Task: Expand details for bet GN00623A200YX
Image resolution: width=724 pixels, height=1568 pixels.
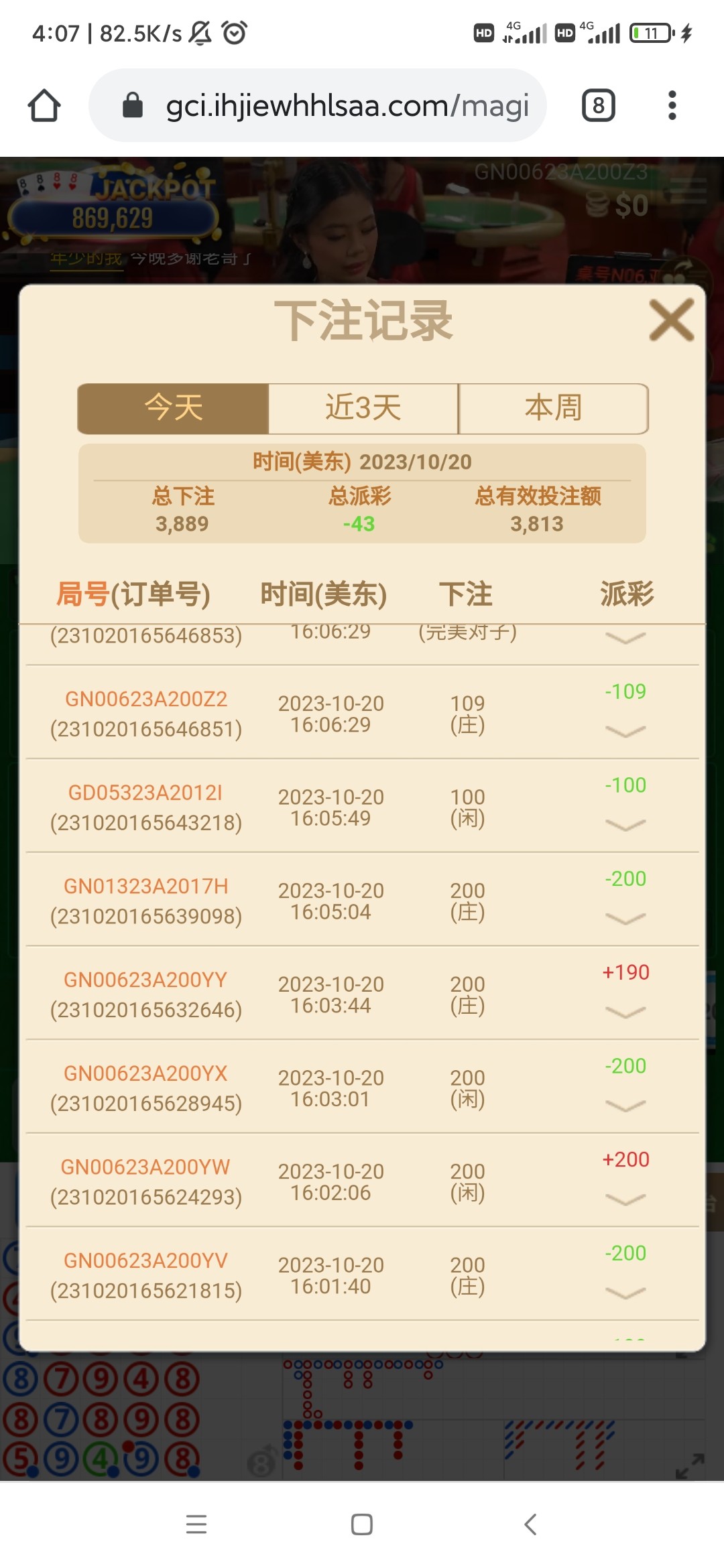Action: (x=625, y=1106)
